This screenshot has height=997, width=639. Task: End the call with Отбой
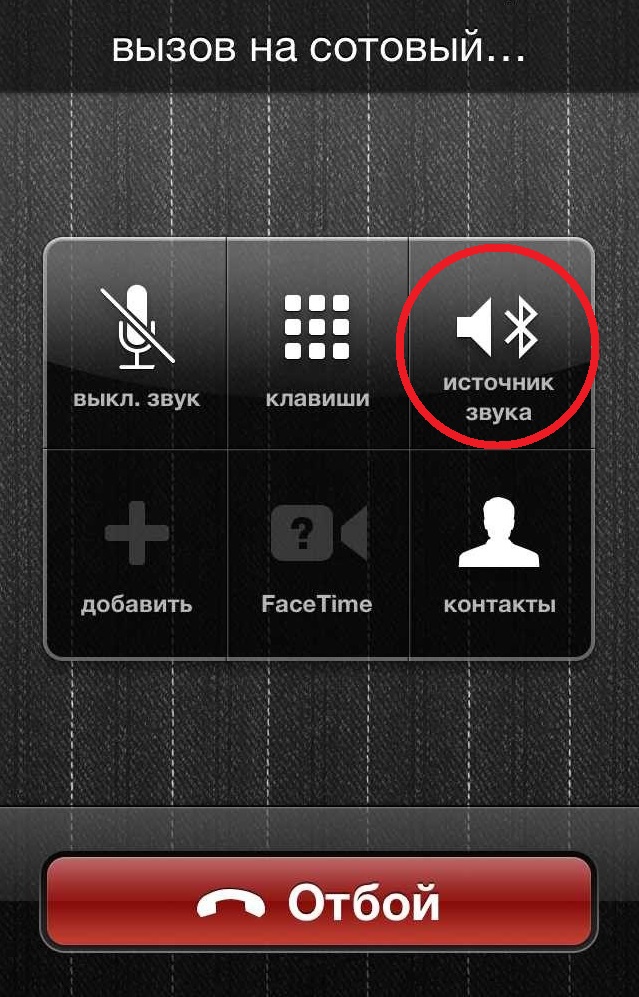319,903
